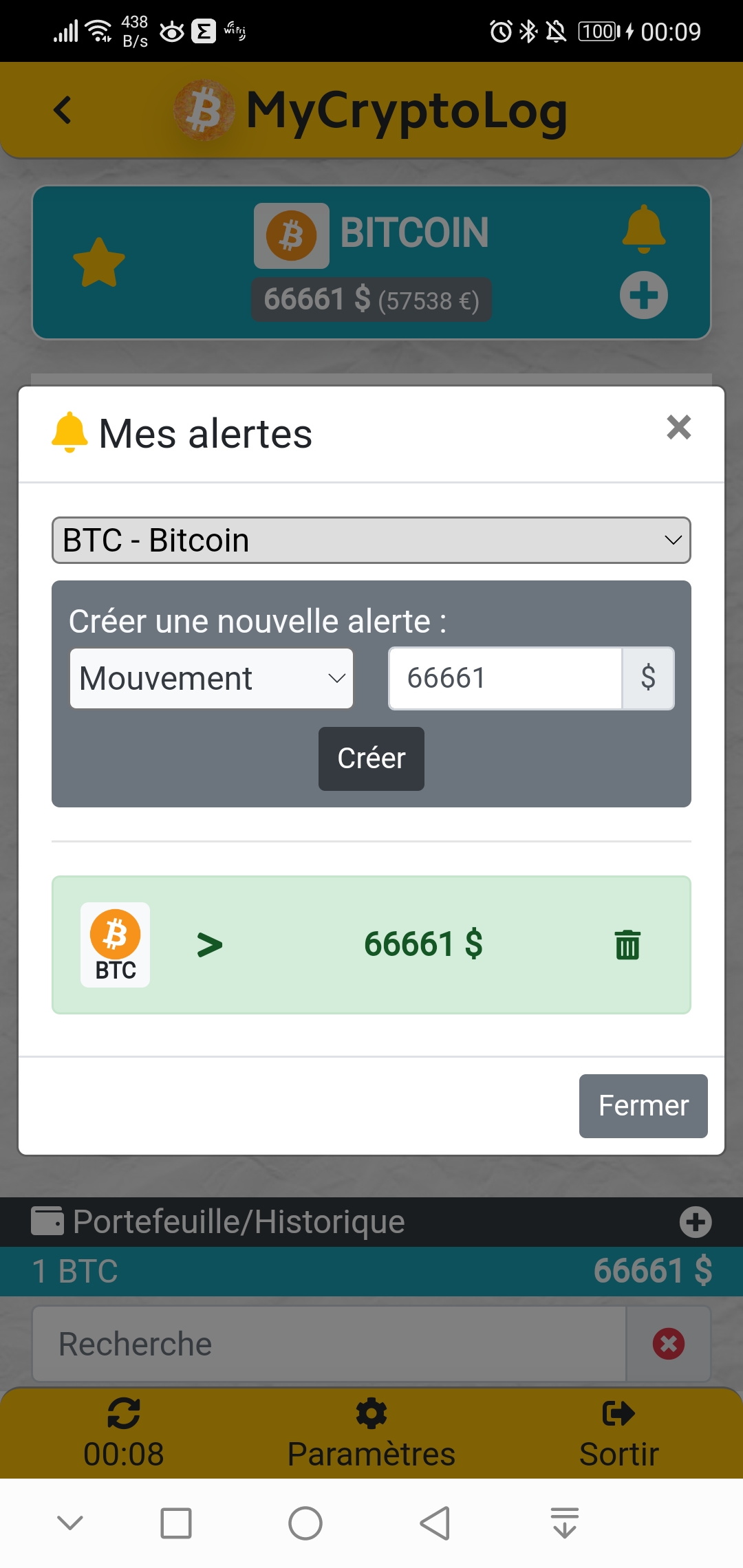Delete the BTC 66661 $ alert
Screen dimensions: 743x1568
[x=627, y=945]
